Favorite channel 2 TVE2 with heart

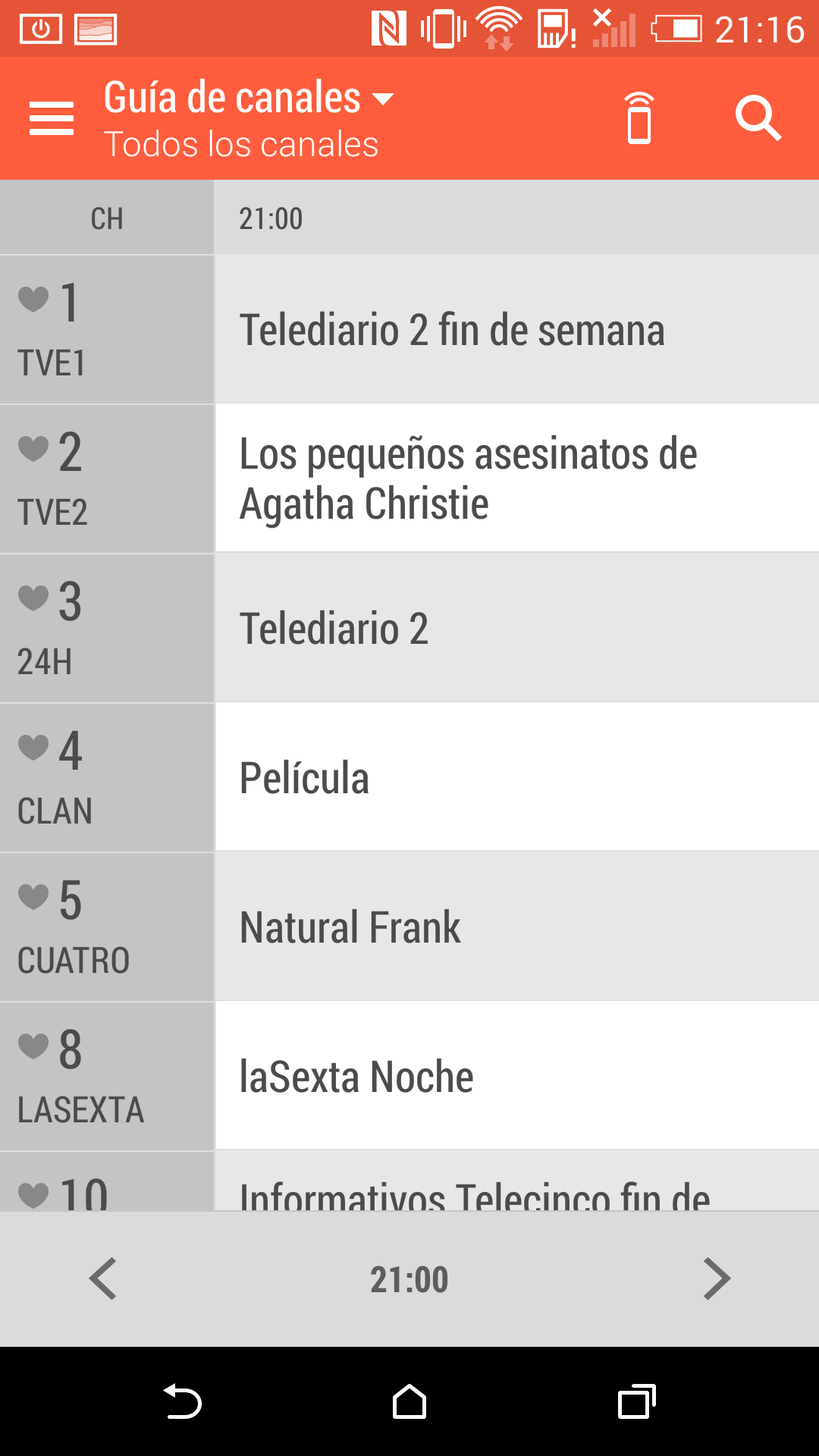[33, 448]
